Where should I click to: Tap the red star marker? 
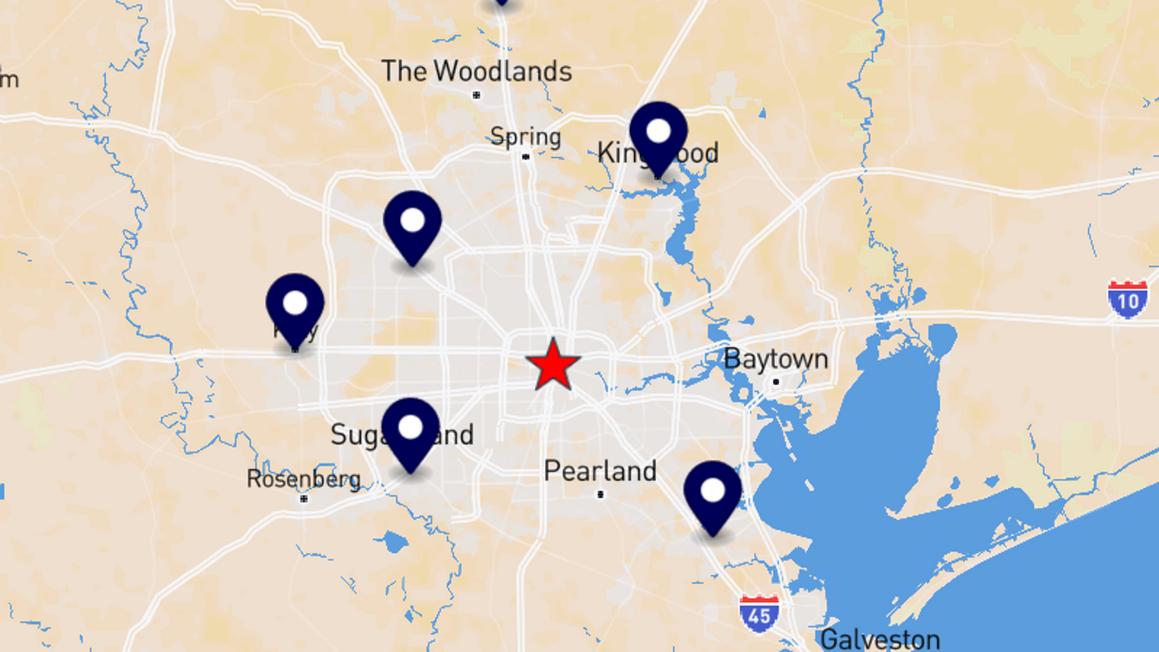(x=552, y=365)
